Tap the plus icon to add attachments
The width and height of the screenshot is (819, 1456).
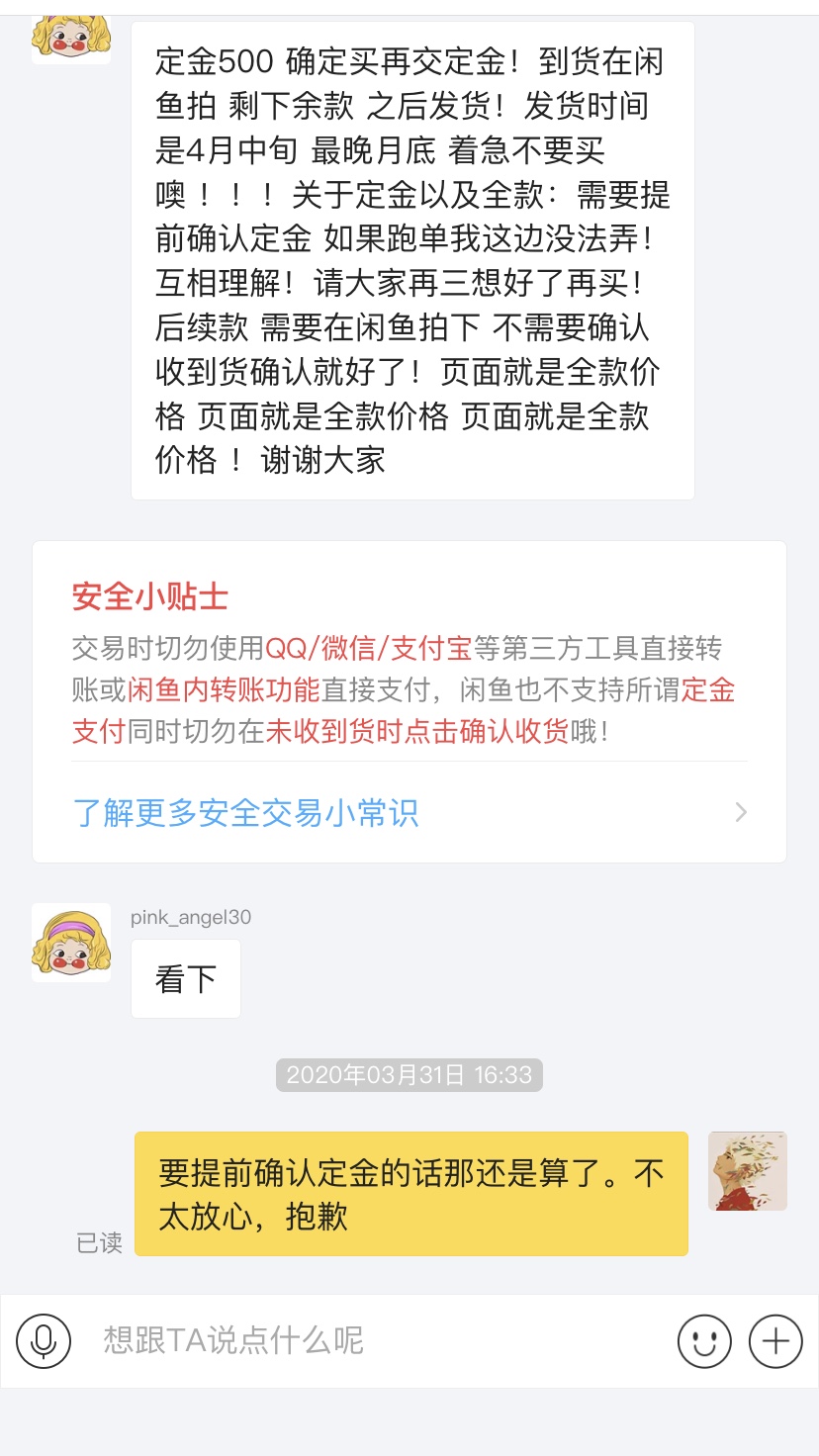click(774, 1341)
